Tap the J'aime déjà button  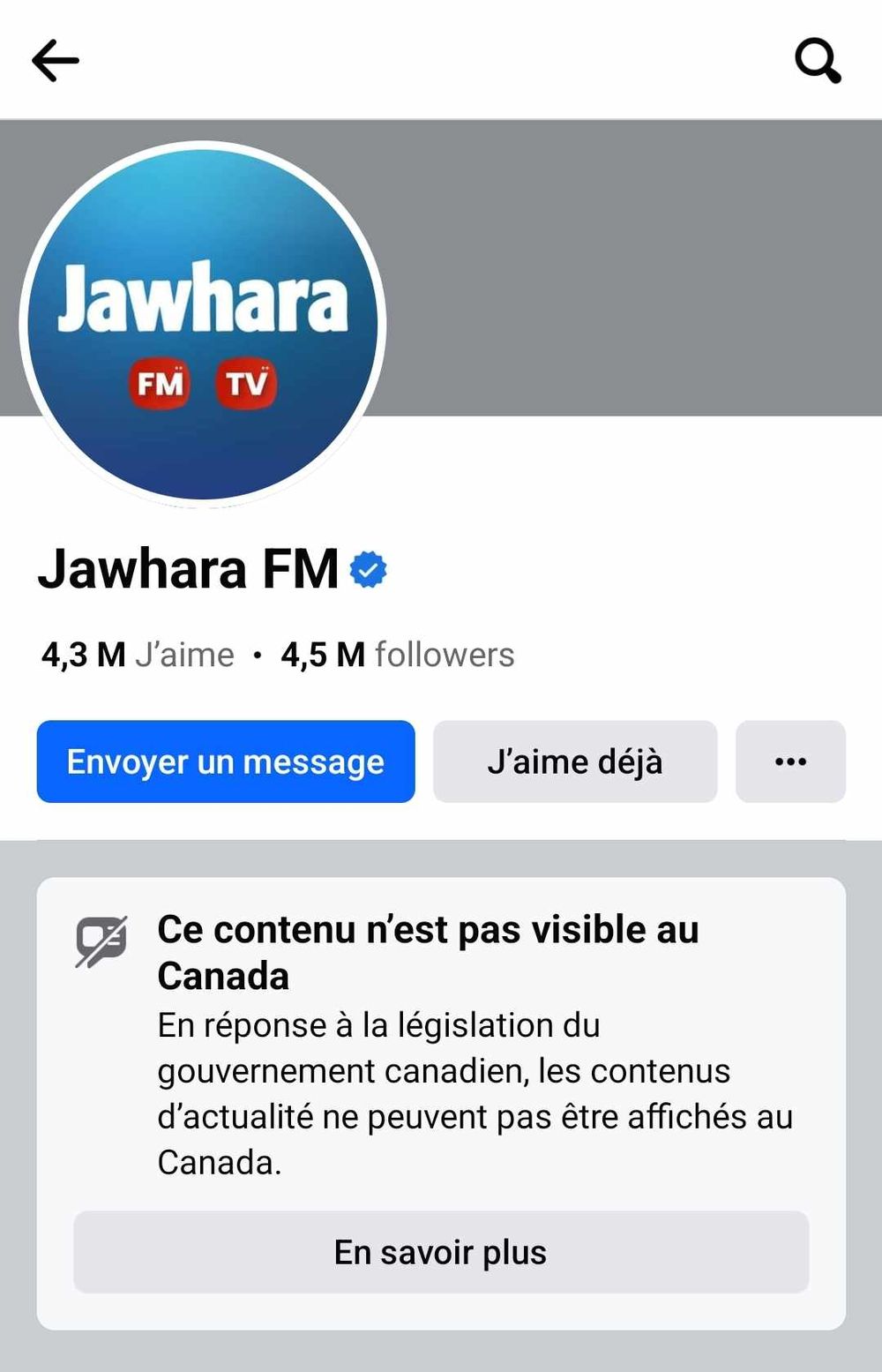[574, 761]
